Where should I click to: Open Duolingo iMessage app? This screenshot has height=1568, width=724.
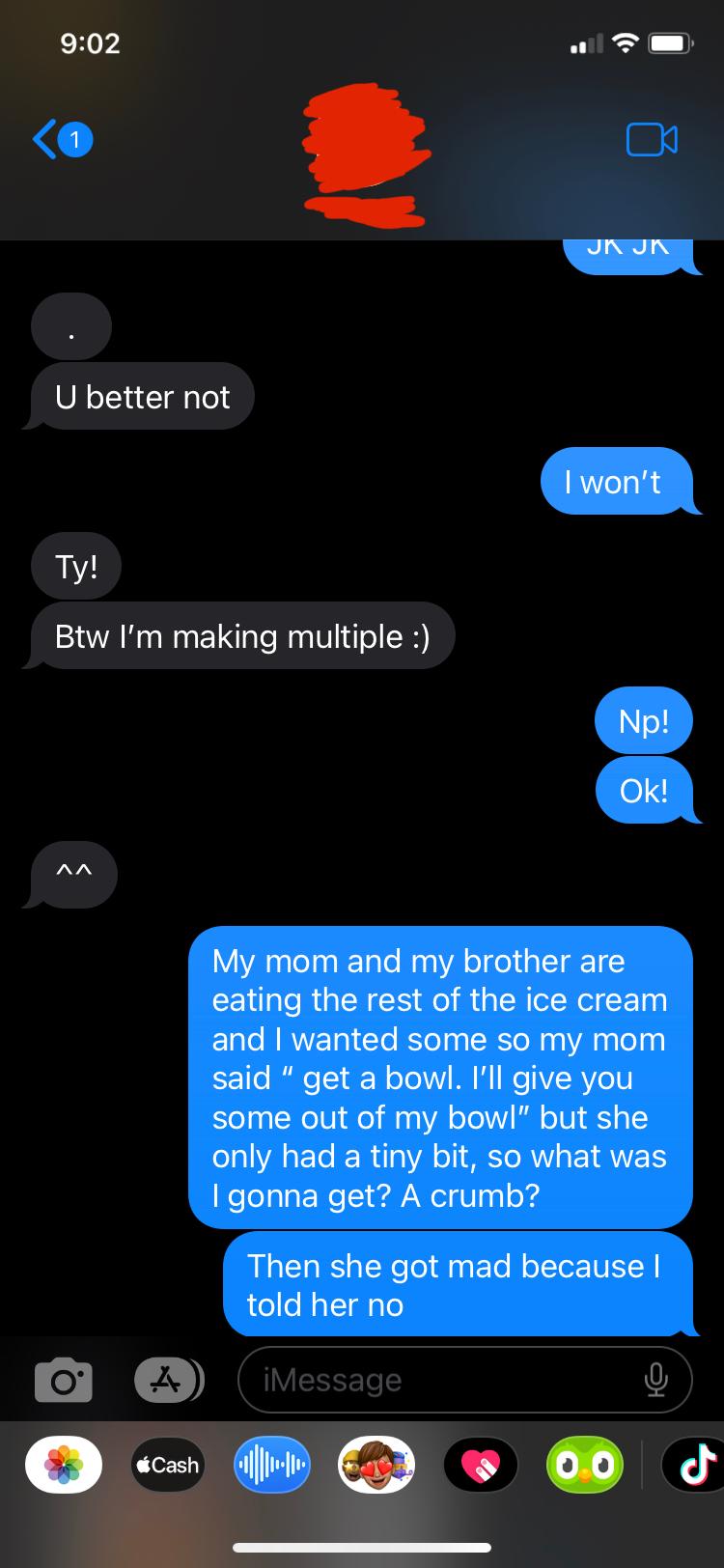coord(584,1465)
